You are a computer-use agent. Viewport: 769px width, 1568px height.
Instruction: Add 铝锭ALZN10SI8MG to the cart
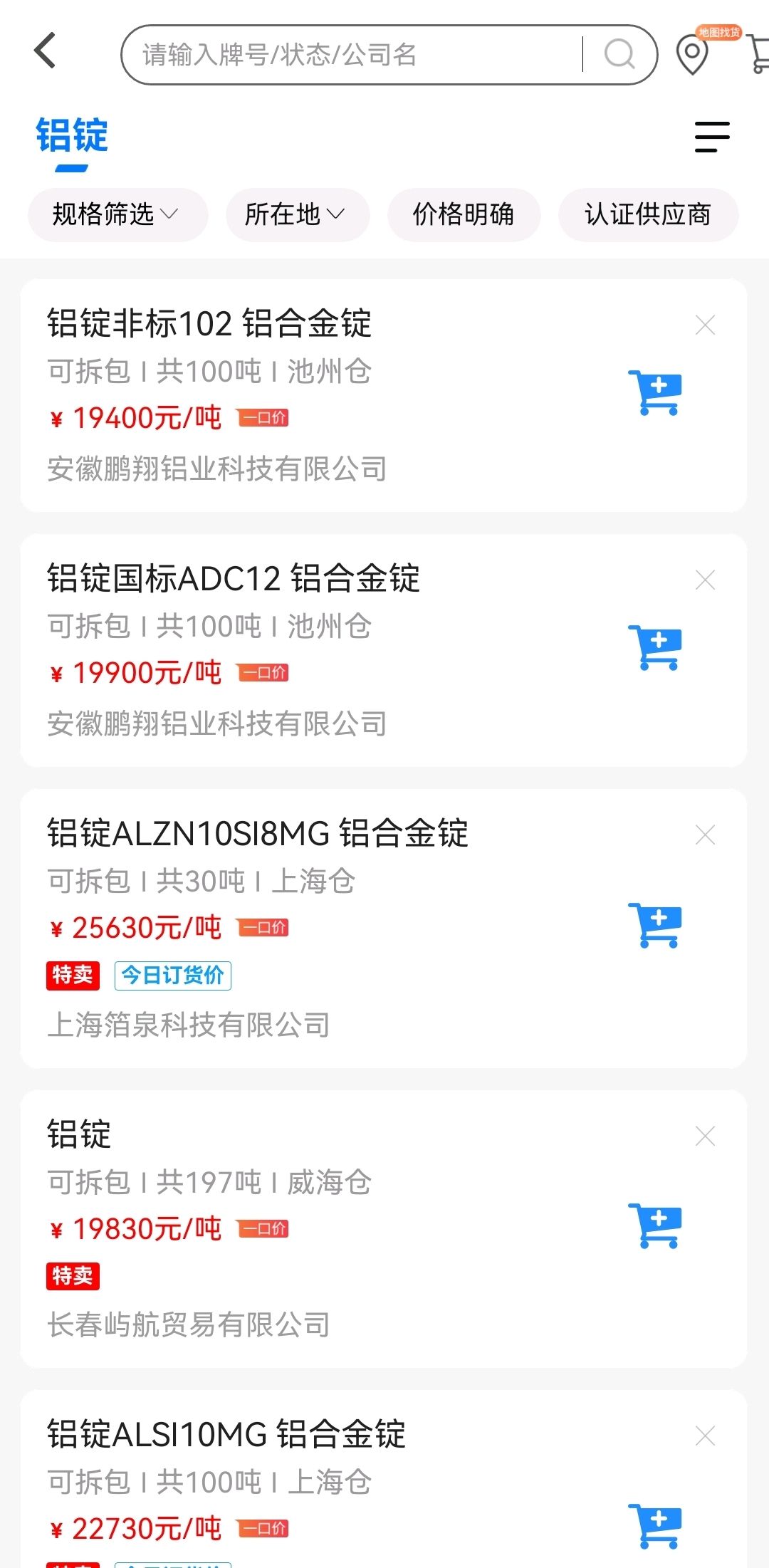tap(655, 926)
